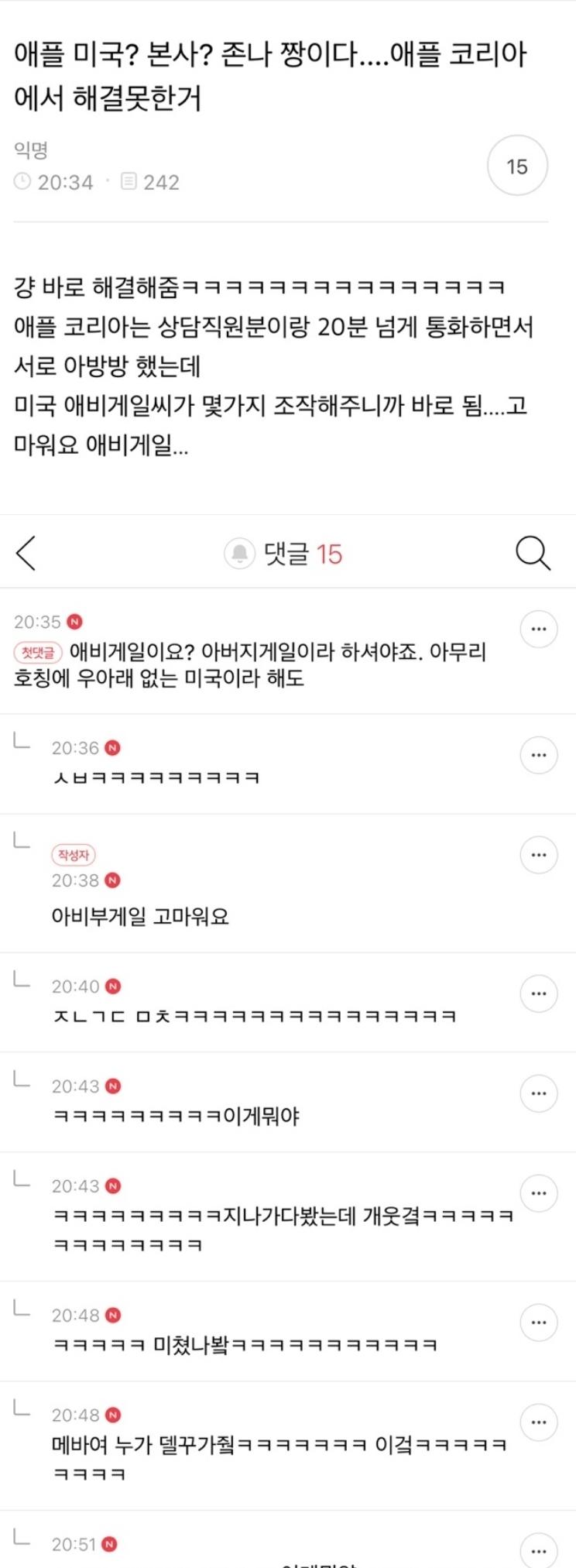The width and height of the screenshot is (576, 1568).
Task: Open more options on the author's 20:38 reply
Action: (539, 856)
